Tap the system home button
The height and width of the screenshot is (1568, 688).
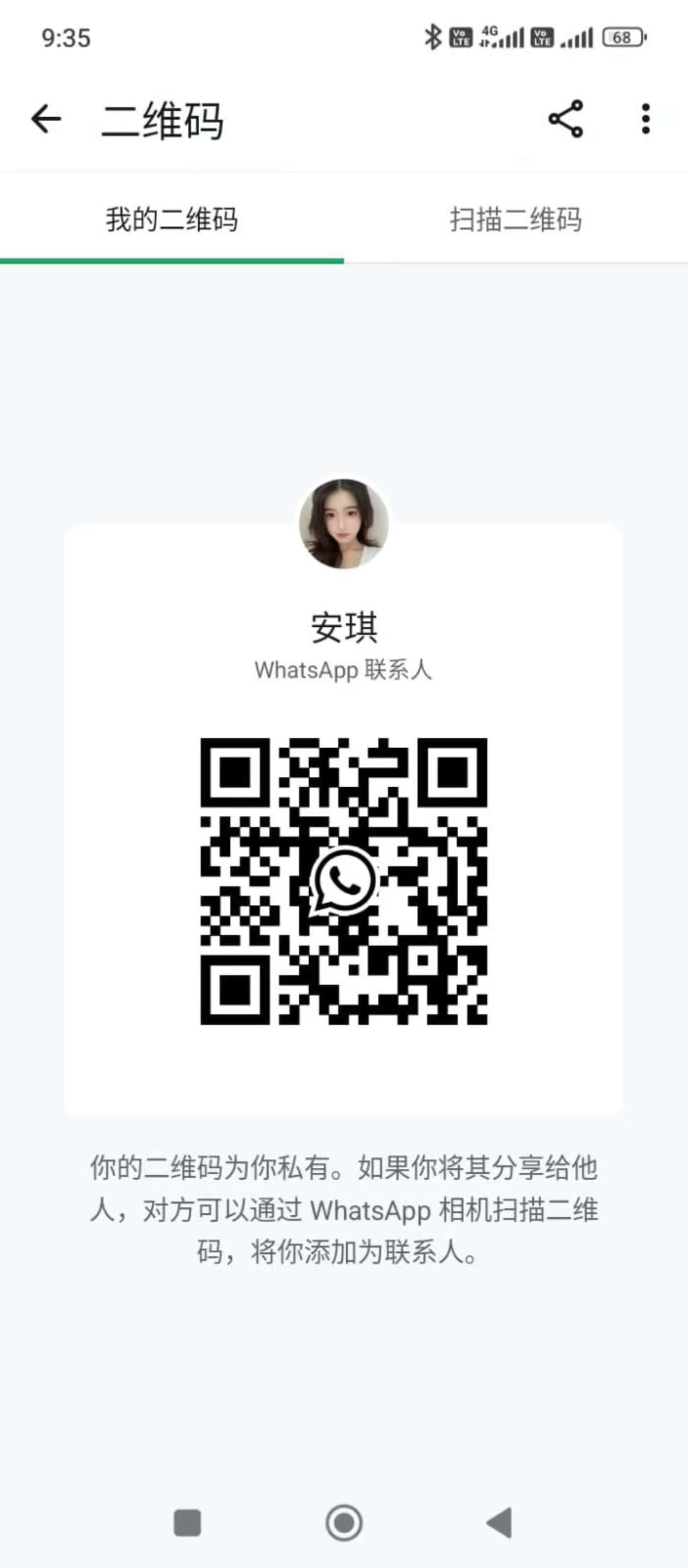(344, 1523)
